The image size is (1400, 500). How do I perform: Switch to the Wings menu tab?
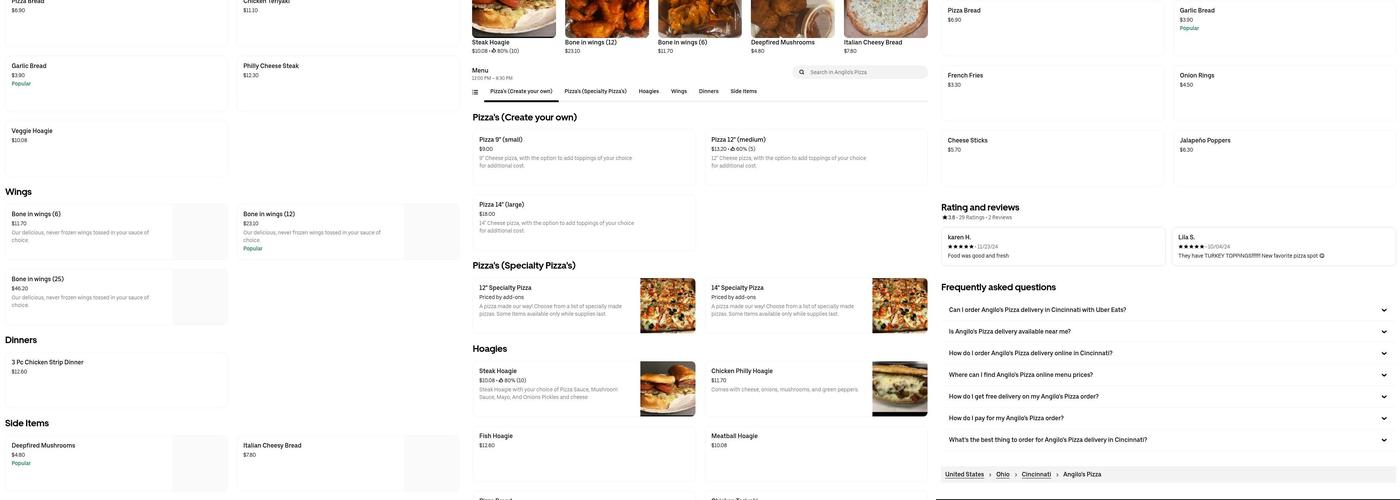pyautogui.click(x=679, y=91)
